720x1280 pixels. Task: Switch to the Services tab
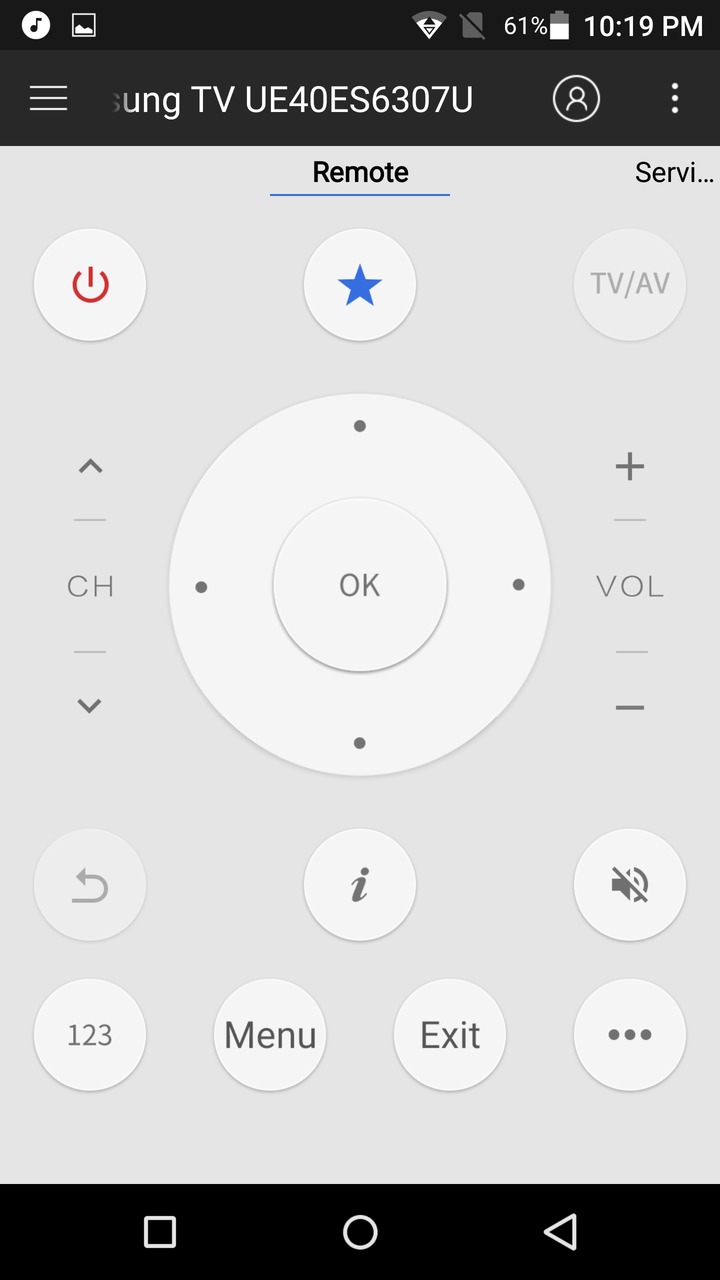(673, 172)
